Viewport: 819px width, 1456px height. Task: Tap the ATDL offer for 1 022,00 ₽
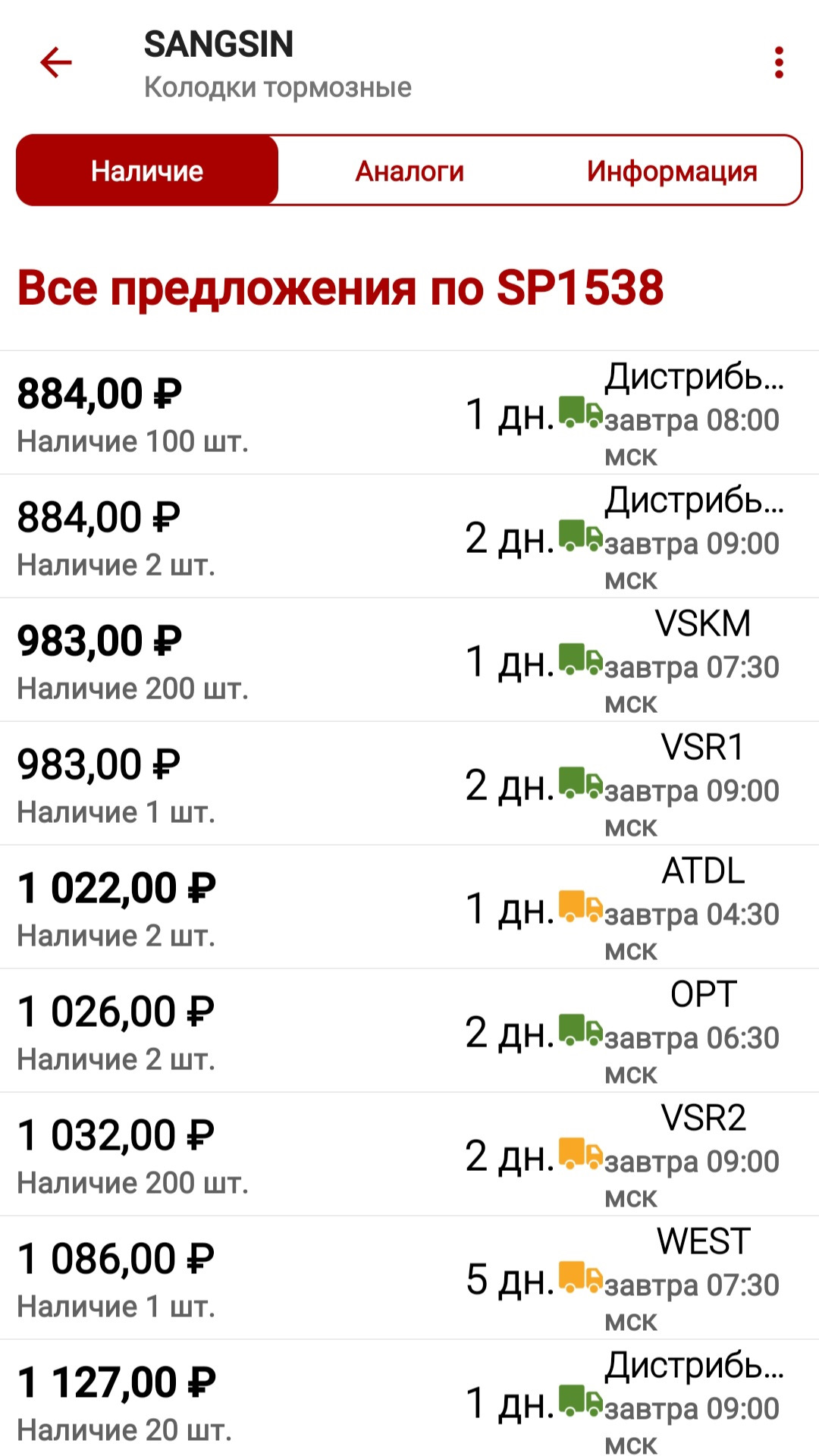pyautogui.click(x=409, y=908)
